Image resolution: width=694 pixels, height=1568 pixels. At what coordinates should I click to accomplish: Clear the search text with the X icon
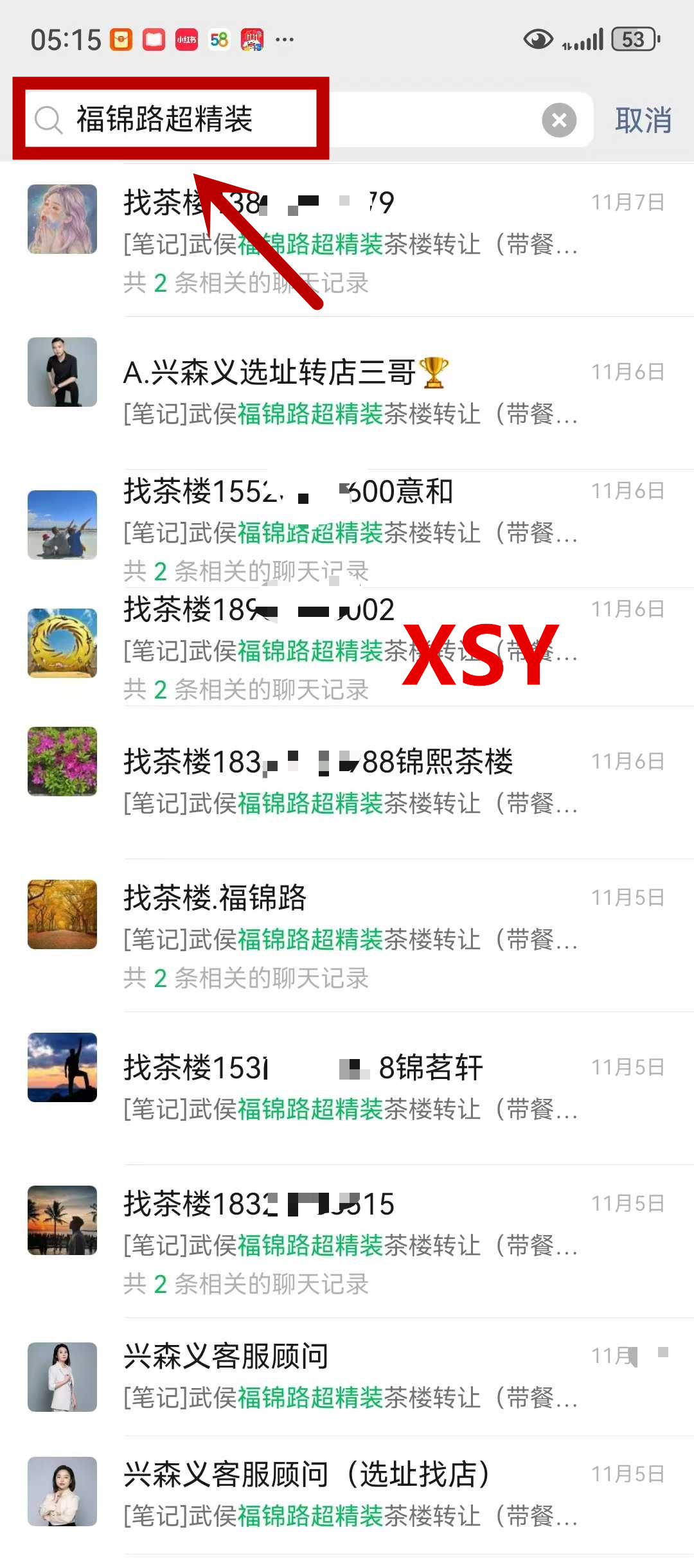click(x=558, y=120)
